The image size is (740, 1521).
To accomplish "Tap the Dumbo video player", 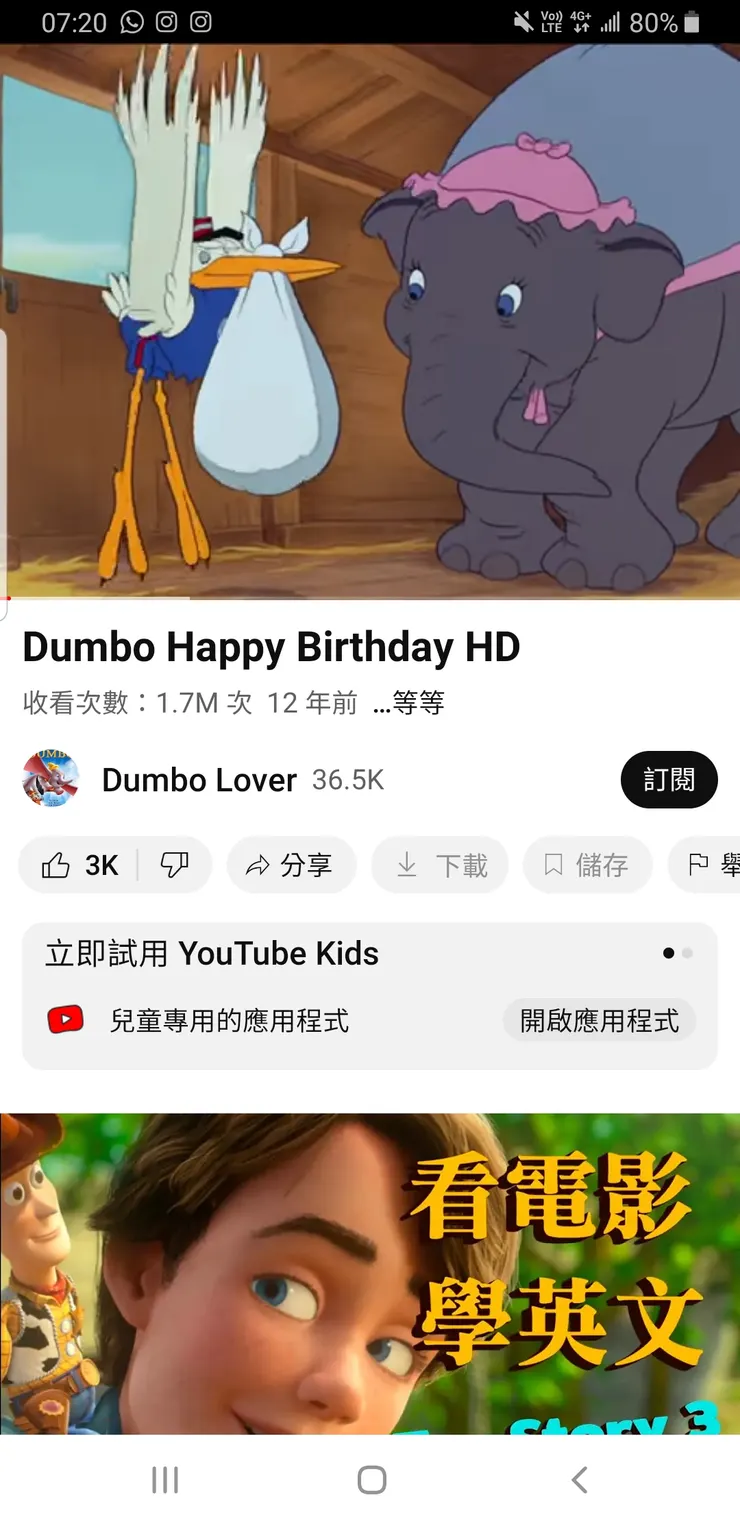I will tap(370, 320).
